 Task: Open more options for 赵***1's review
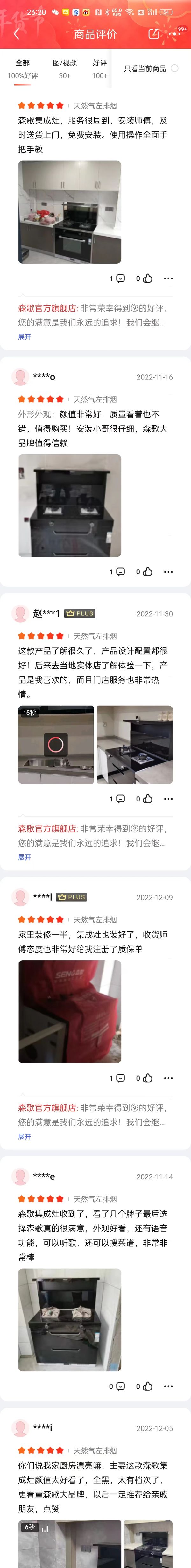168,799
